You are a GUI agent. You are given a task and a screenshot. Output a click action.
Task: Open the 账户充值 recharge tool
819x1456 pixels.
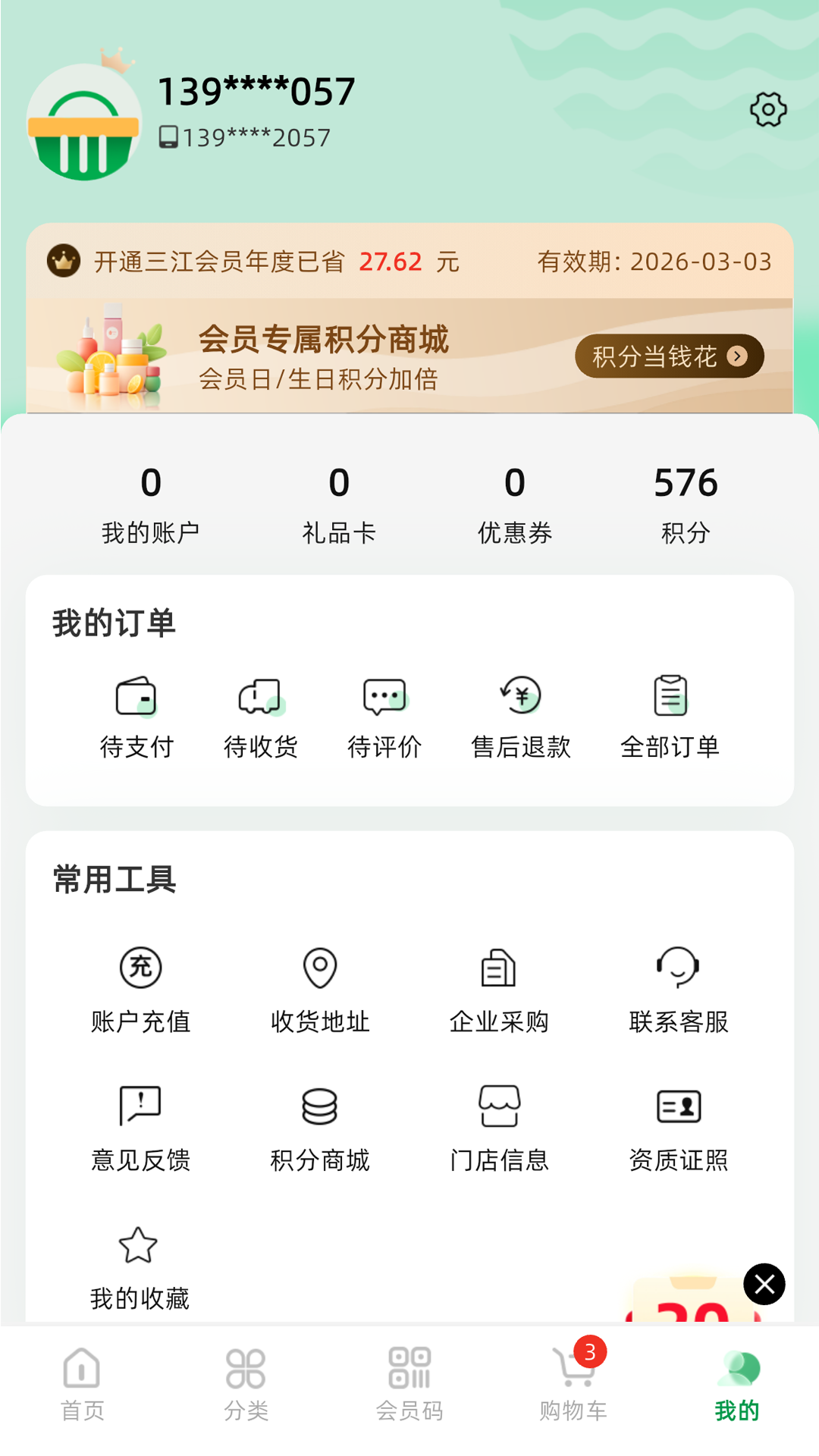coord(140,986)
